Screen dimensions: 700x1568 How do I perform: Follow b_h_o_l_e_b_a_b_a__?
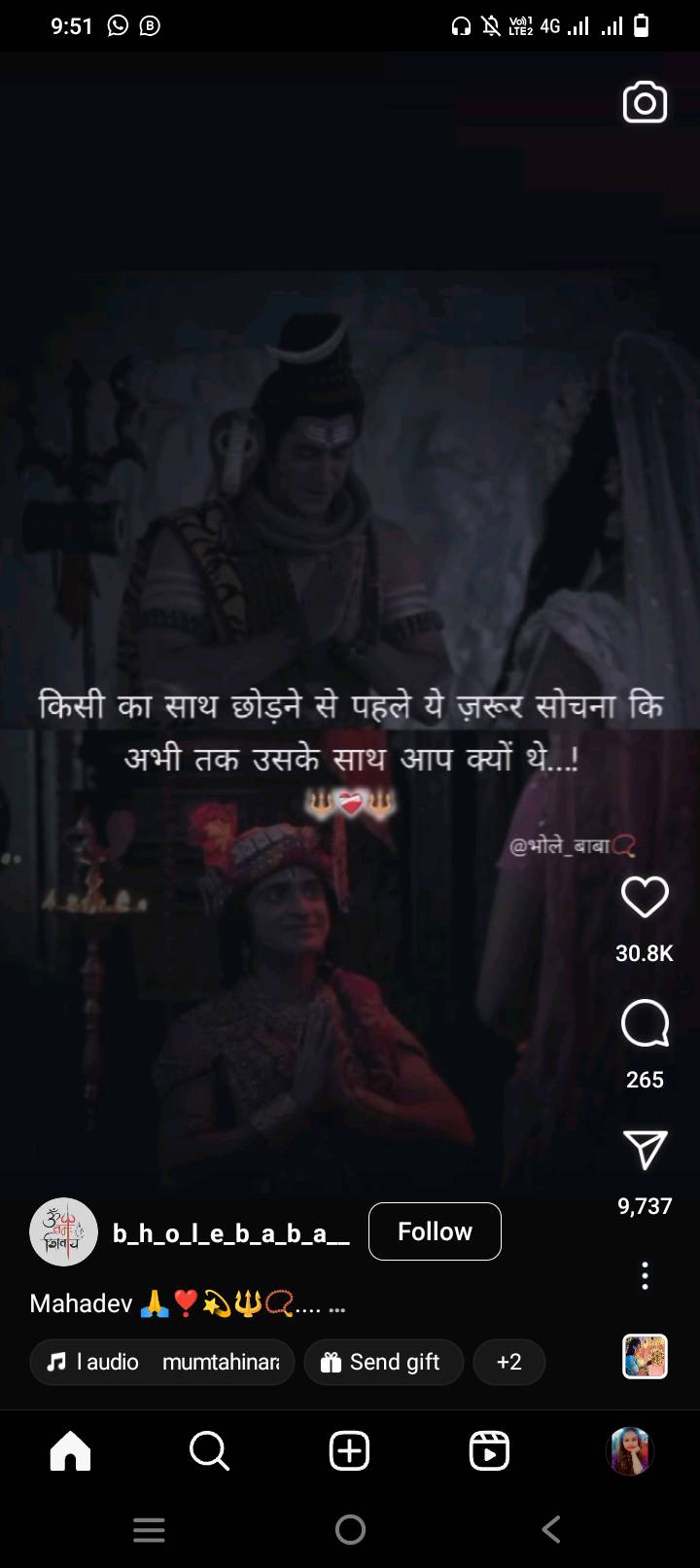(435, 1231)
